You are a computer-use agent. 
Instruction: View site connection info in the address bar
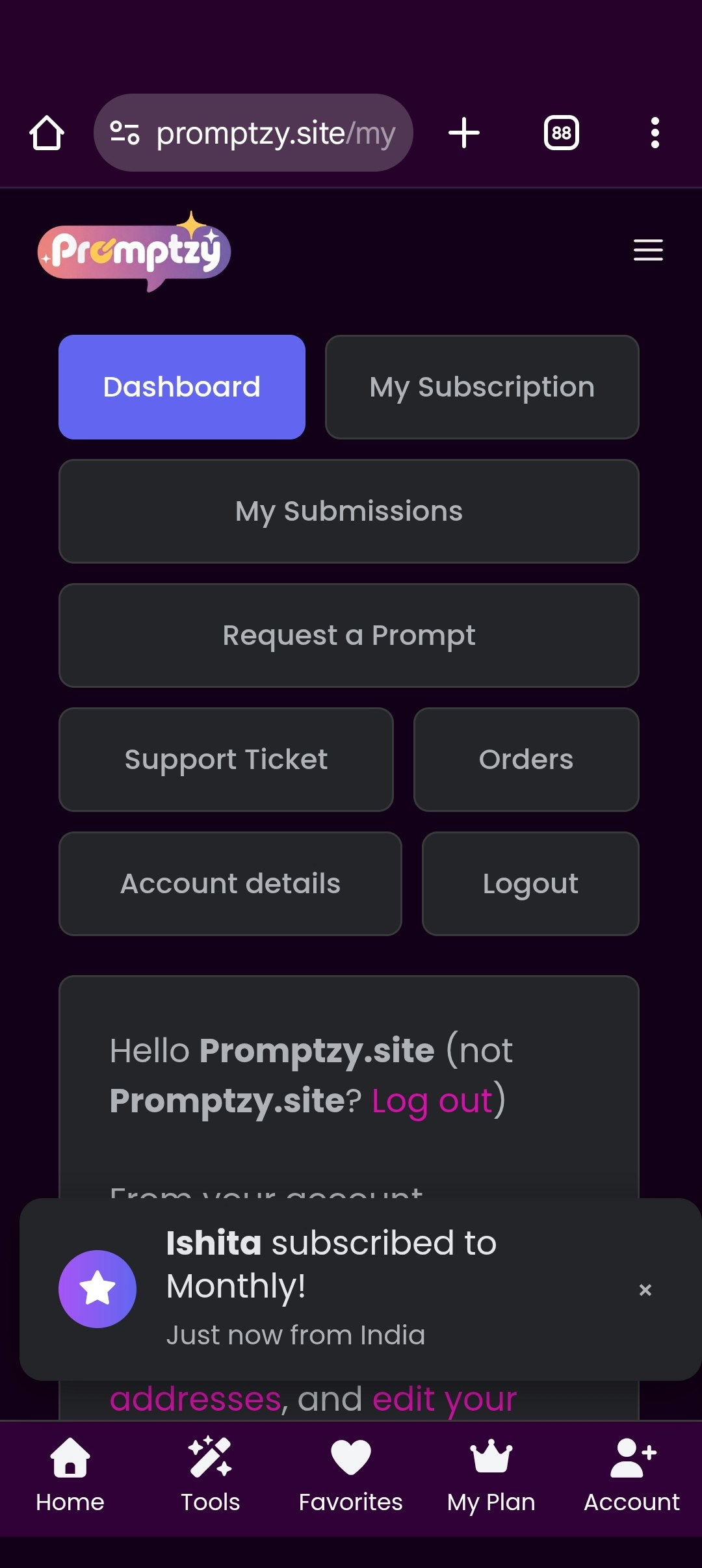tap(125, 132)
